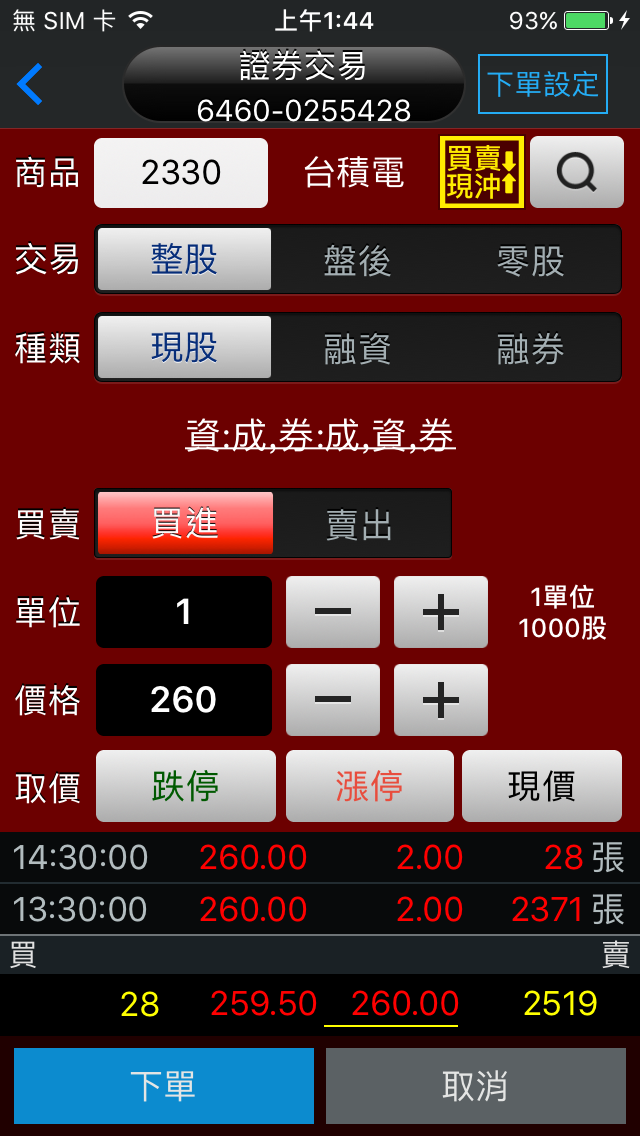Viewport: 640px width, 1136px height.
Task: Select 融券 short sale type
Action: click(531, 348)
